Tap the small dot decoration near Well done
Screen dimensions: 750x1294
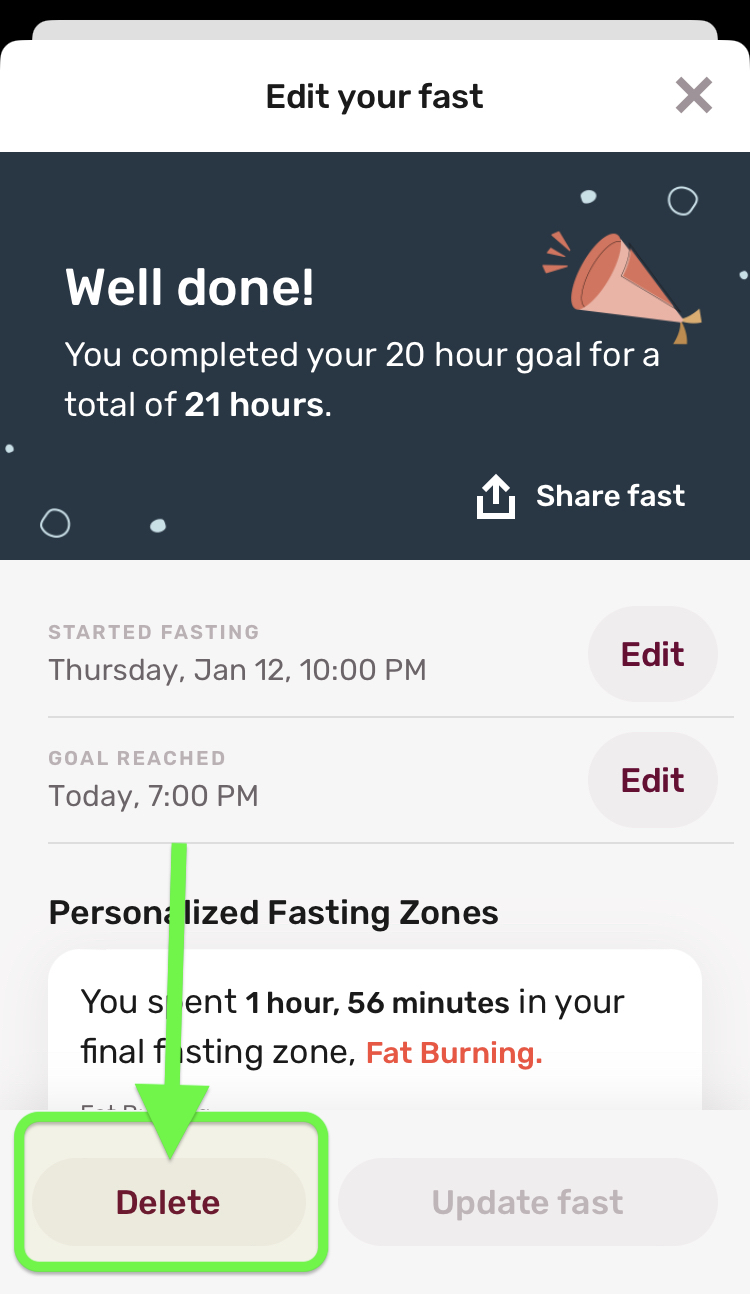point(588,198)
